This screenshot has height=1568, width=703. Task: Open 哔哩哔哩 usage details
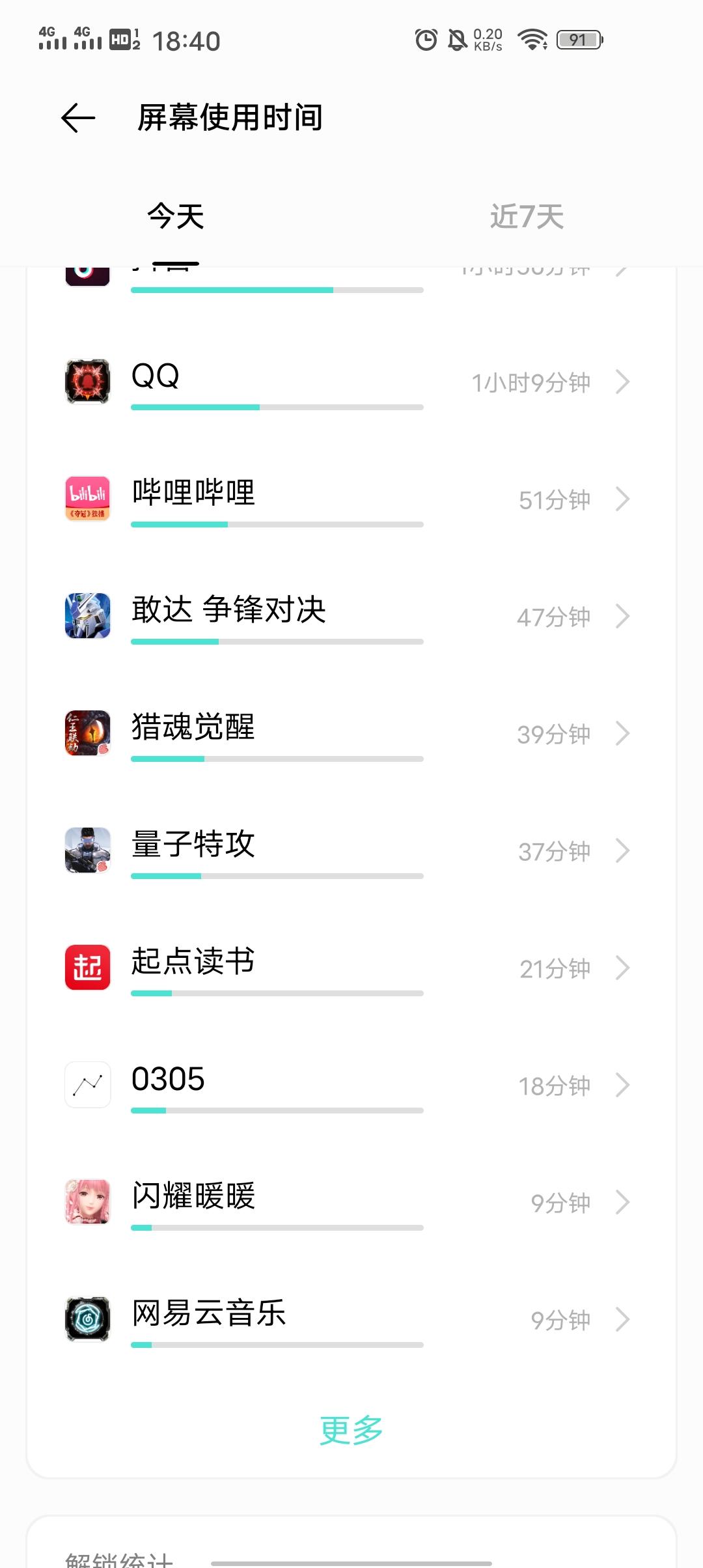351,499
